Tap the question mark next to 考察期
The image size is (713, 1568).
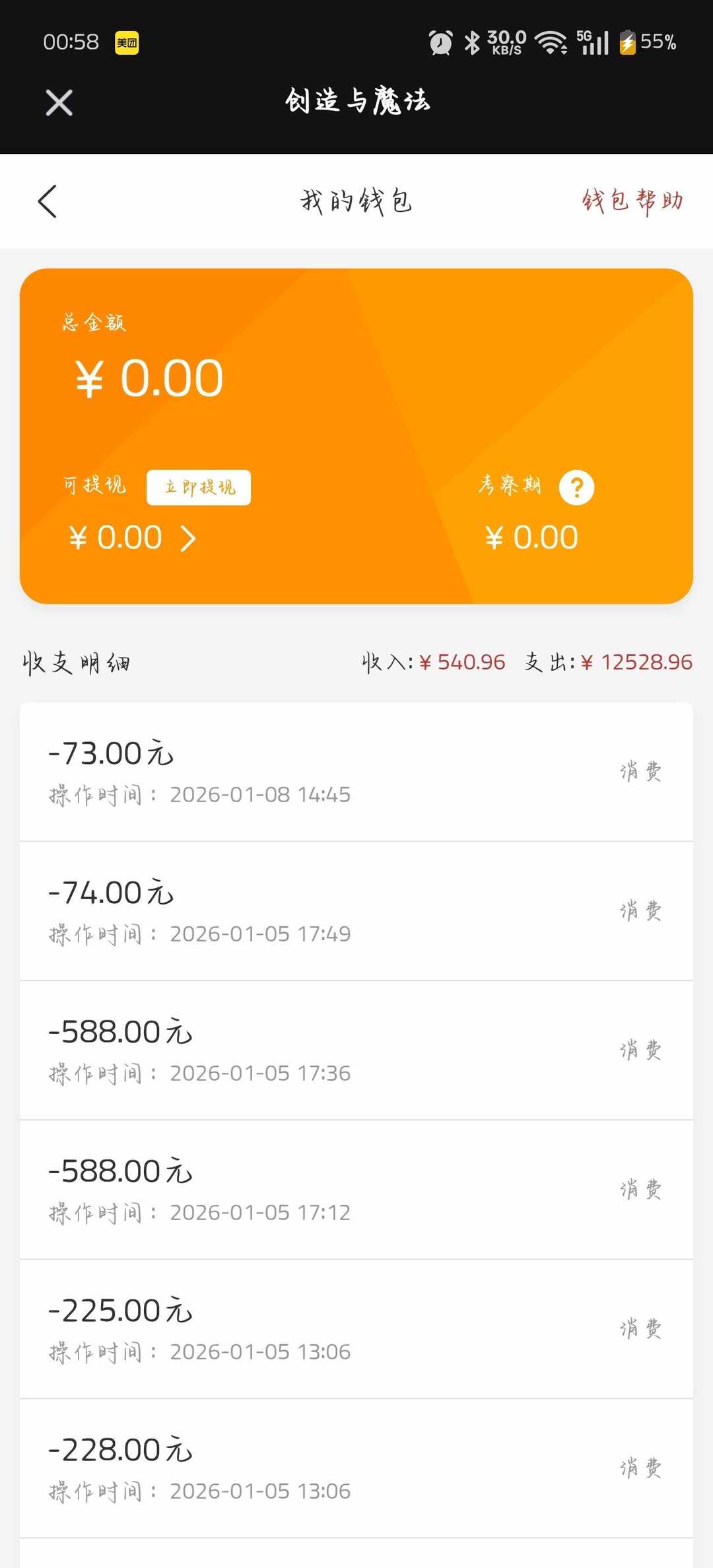[x=576, y=487]
